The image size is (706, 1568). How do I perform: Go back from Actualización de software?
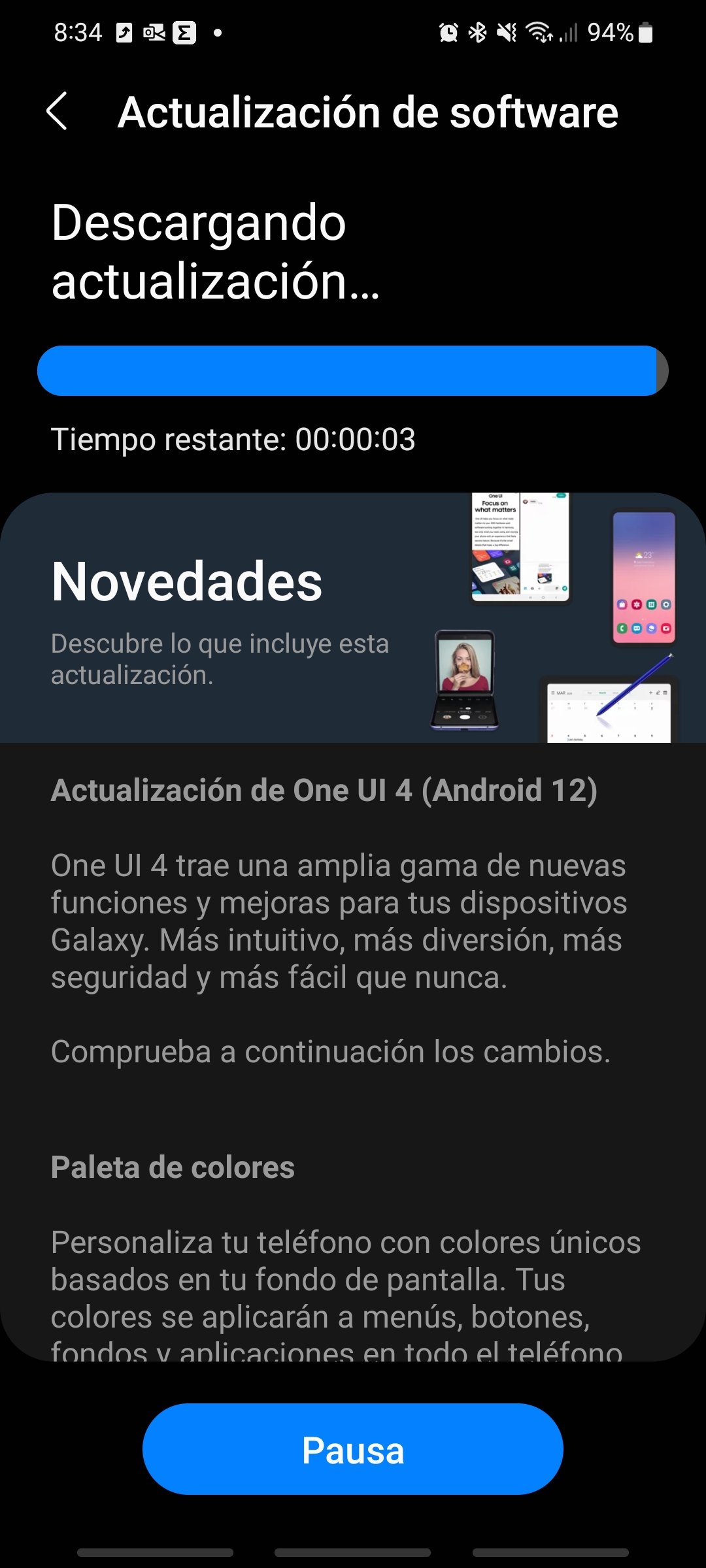point(58,111)
